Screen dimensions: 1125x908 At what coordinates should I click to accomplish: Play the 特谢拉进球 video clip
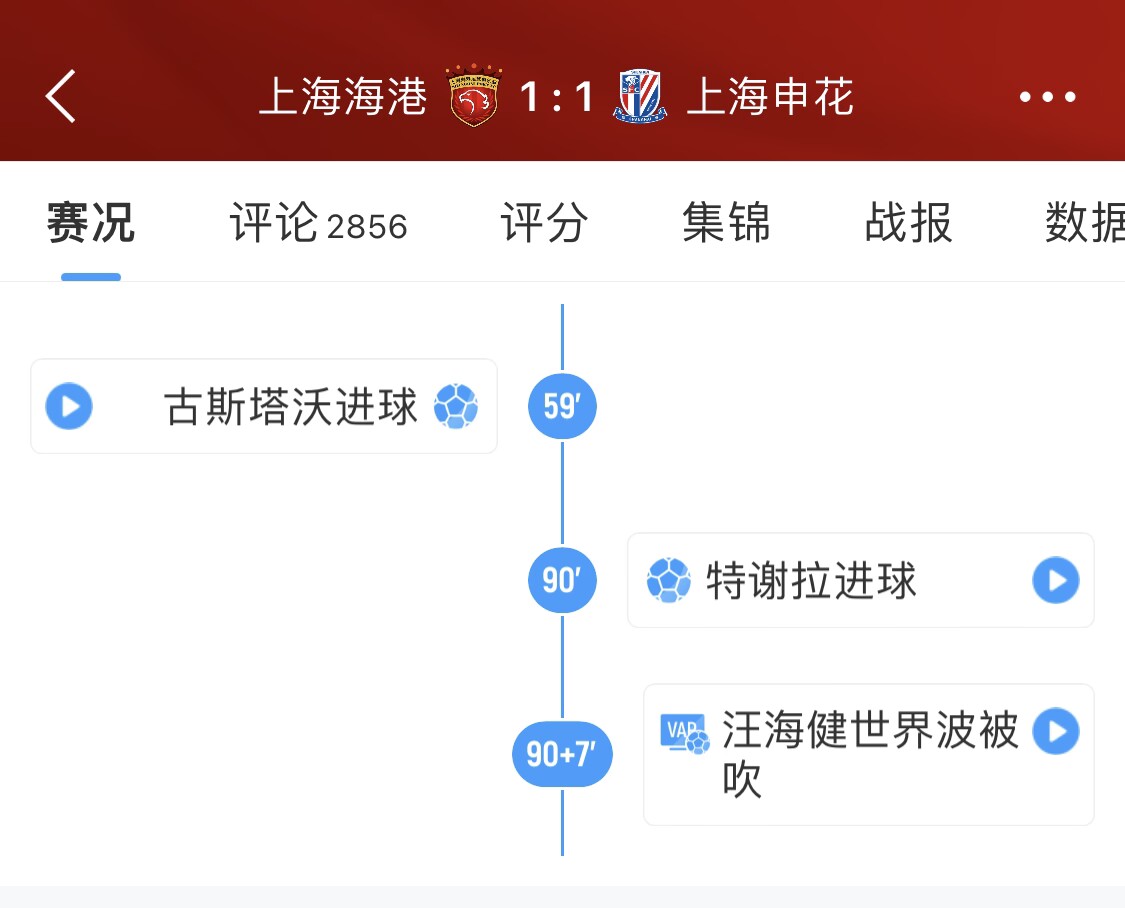pyautogui.click(x=1055, y=580)
